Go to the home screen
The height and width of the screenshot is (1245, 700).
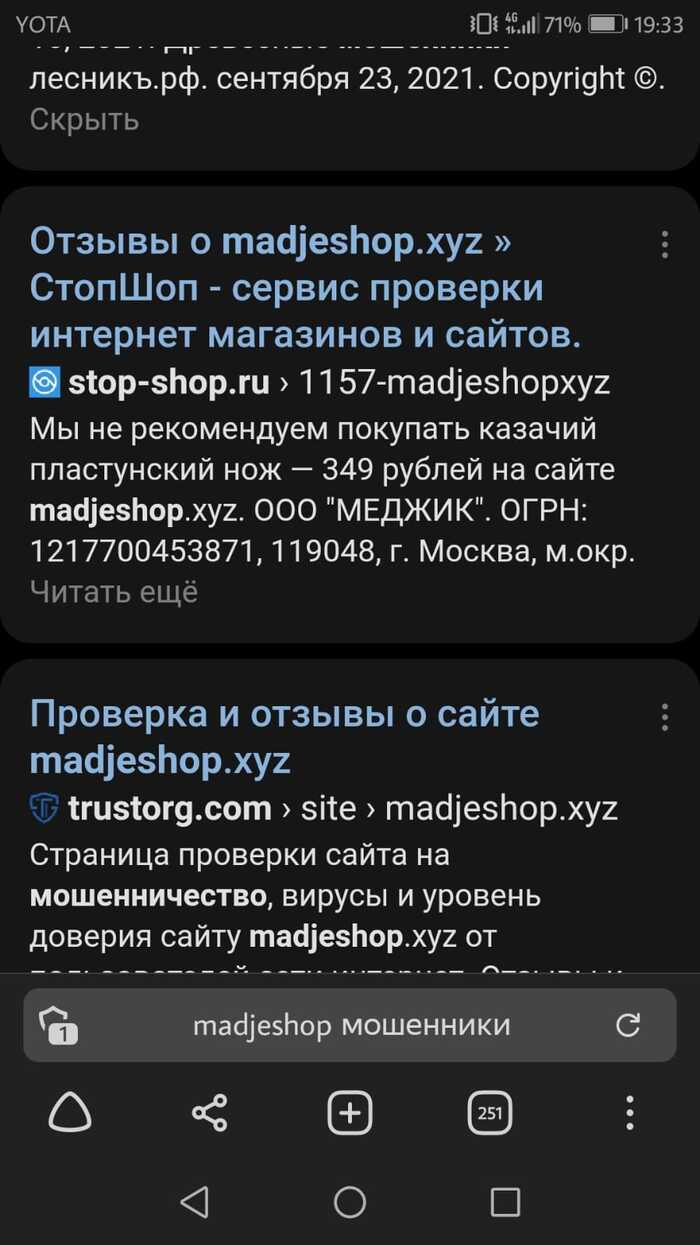pos(350,1201)
